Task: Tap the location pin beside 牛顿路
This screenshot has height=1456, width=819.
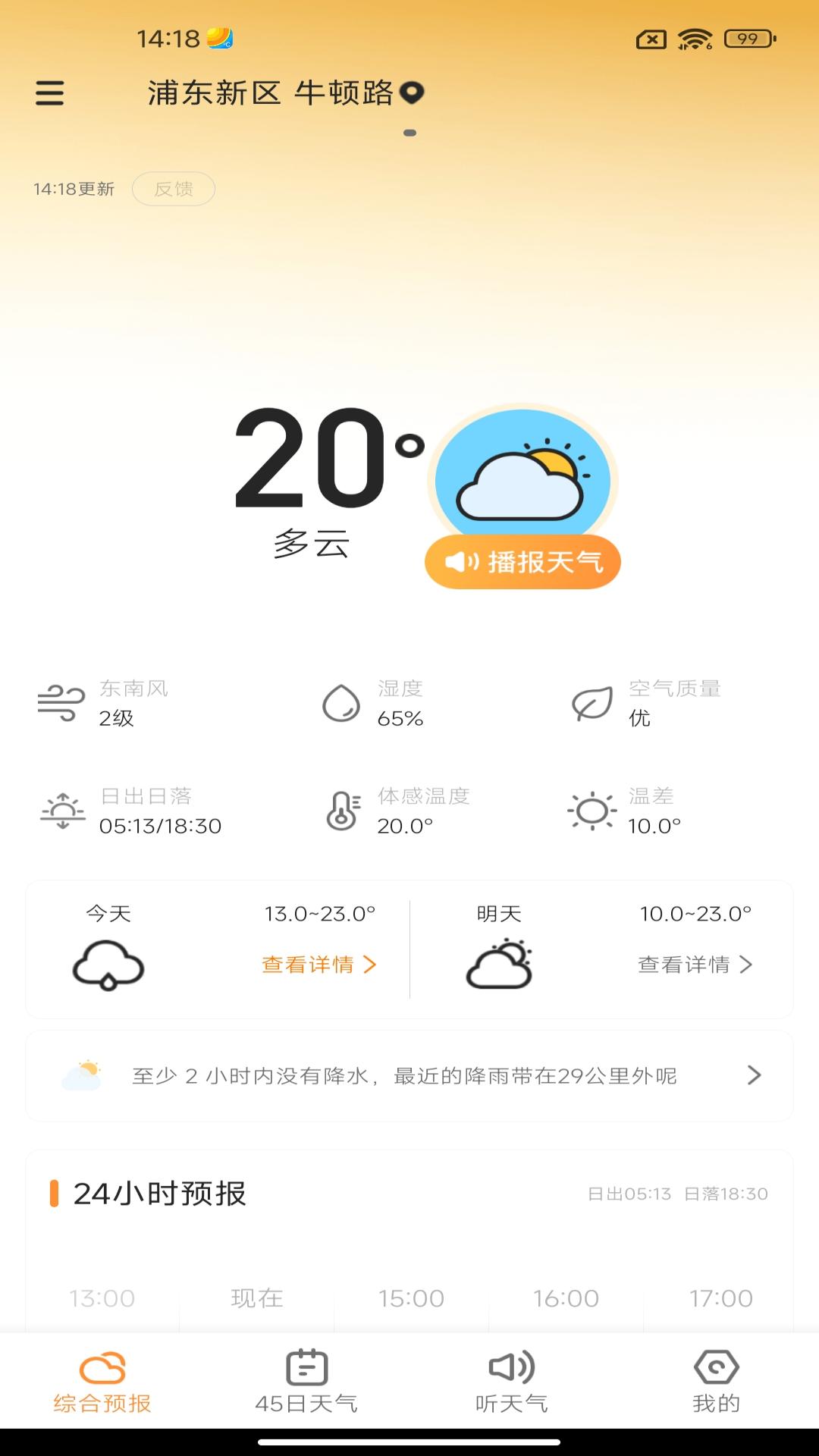Action: [410, 92]
